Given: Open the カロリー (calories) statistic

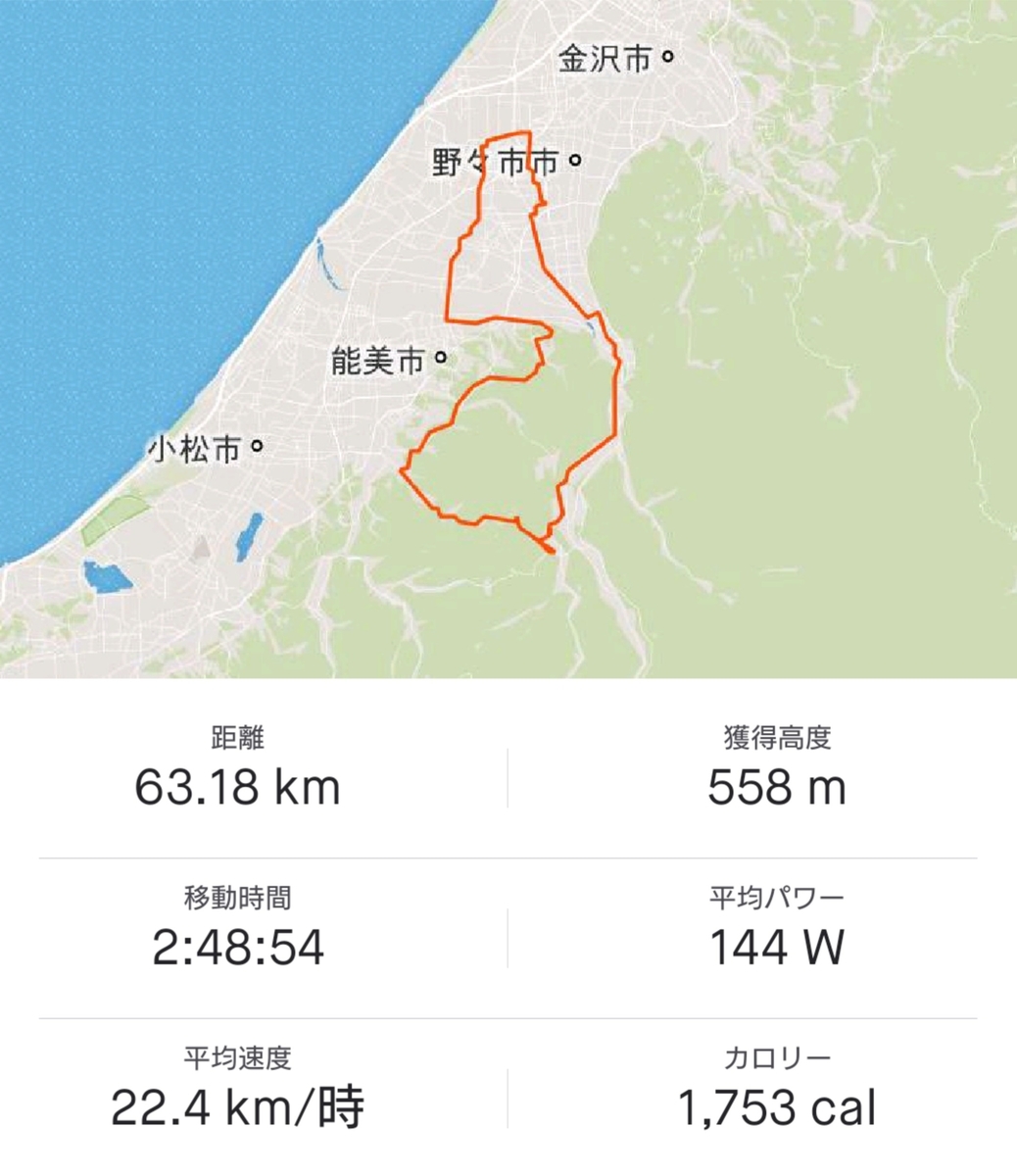Looking at the screenshot, I should (779, 1056).
